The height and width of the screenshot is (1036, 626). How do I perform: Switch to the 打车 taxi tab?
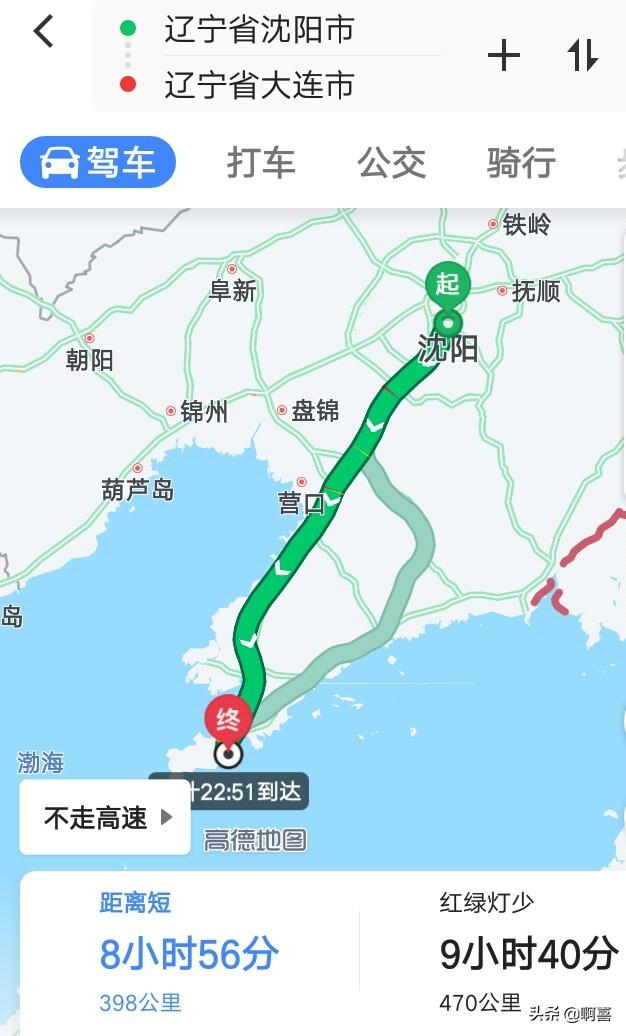(x=260, y=163)
